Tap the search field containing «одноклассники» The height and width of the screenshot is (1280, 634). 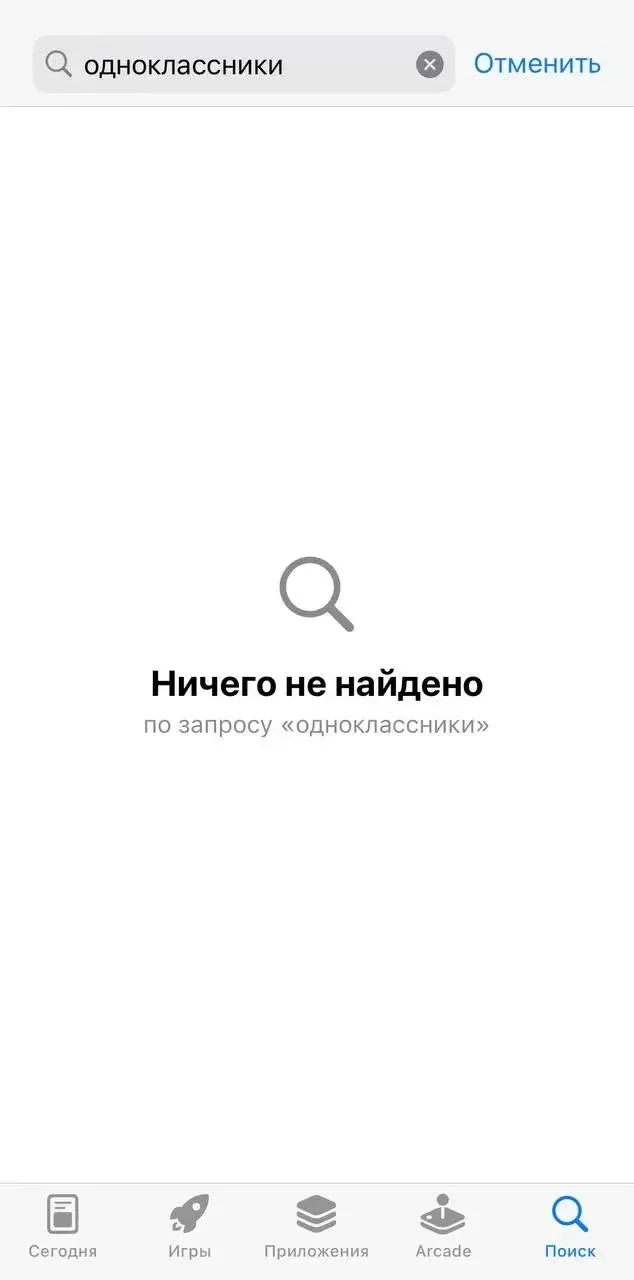(x=244, y=65)
